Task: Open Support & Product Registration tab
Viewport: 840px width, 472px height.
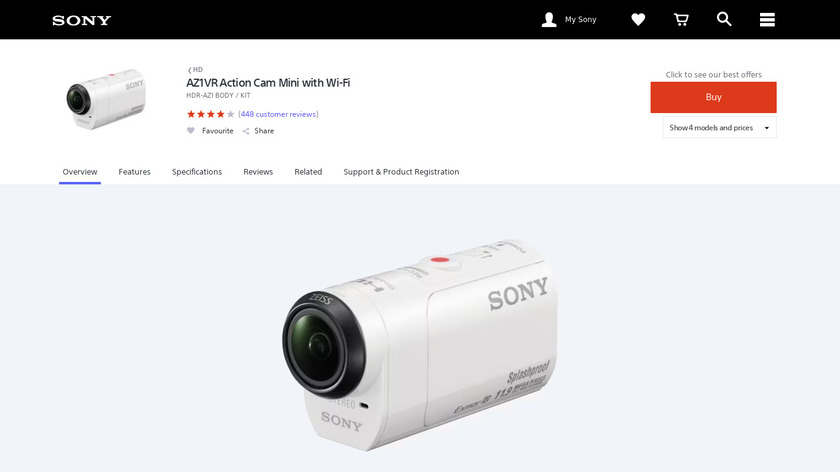Action: point(401,172)
